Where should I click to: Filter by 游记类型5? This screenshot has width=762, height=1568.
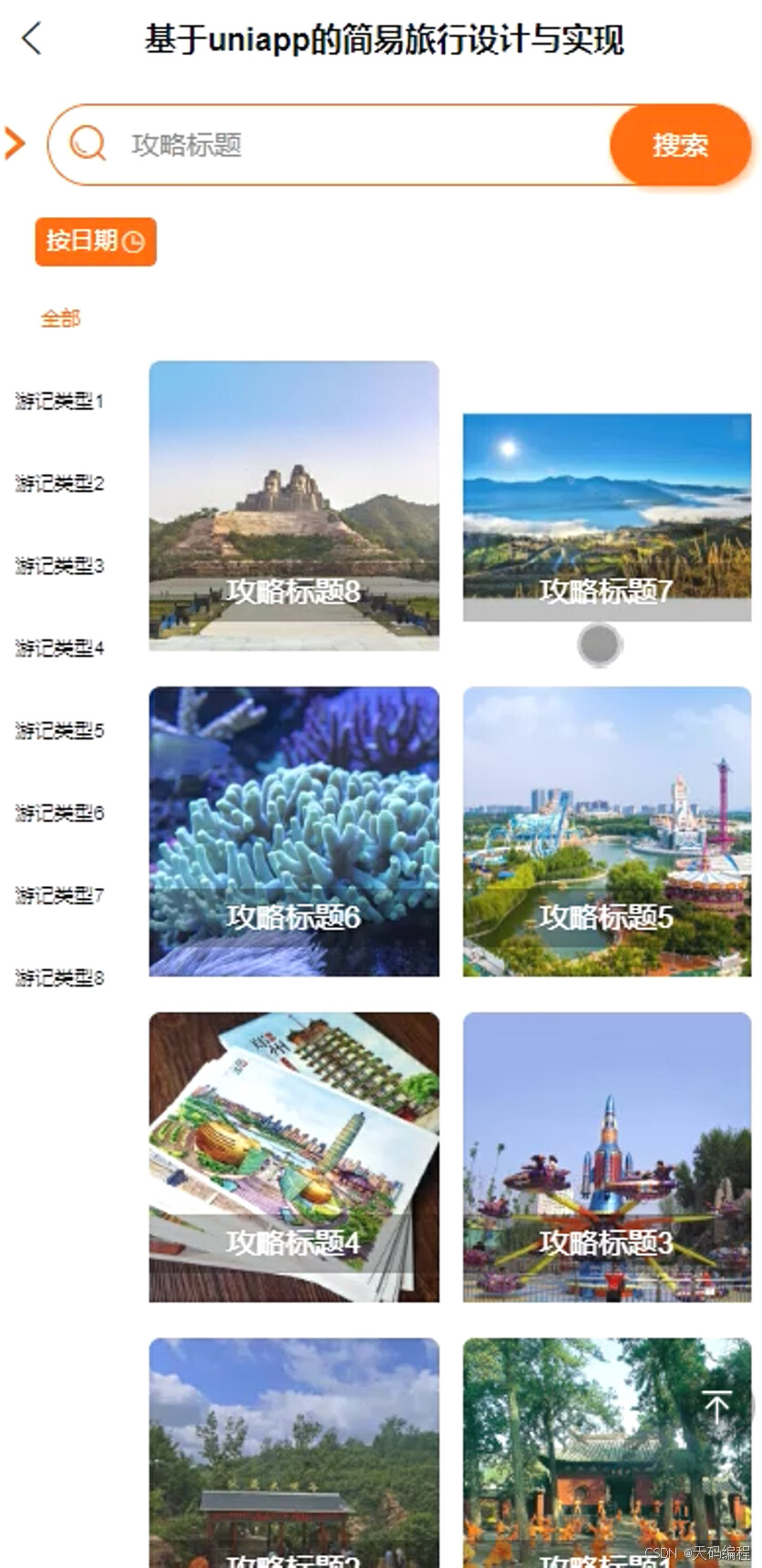click(x=59, y=730)
